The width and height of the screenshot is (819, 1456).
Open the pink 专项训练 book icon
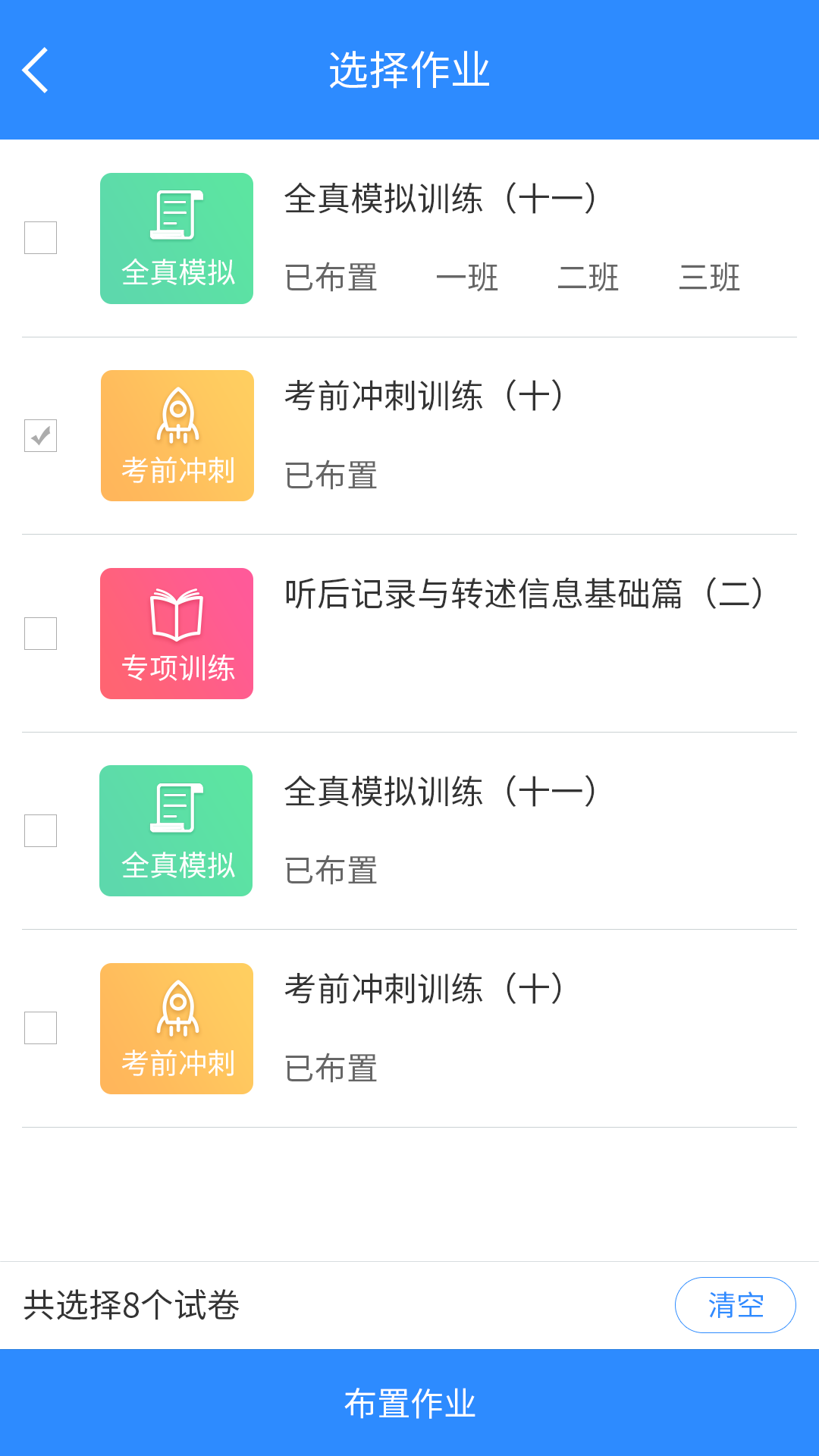176,633
